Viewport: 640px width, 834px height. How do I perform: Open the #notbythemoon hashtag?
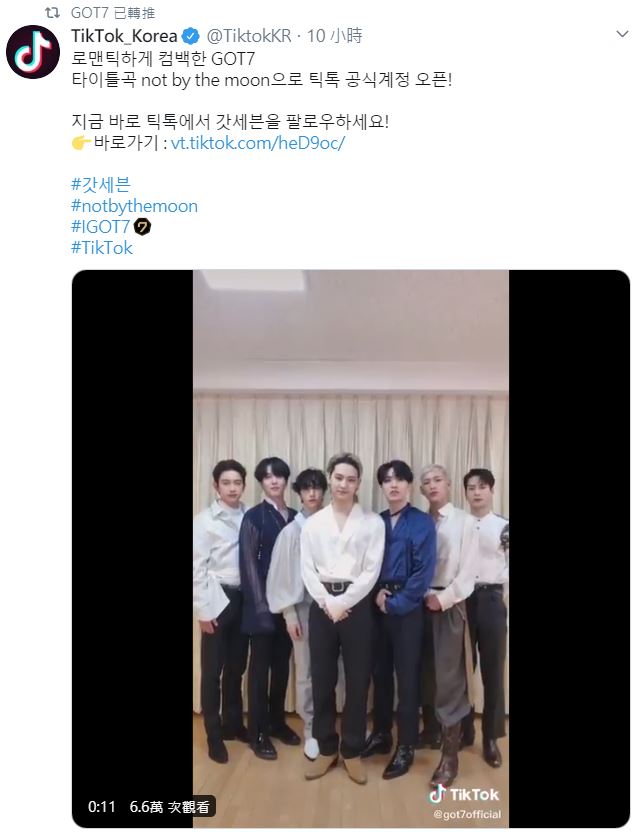click(x=134, y=206)
